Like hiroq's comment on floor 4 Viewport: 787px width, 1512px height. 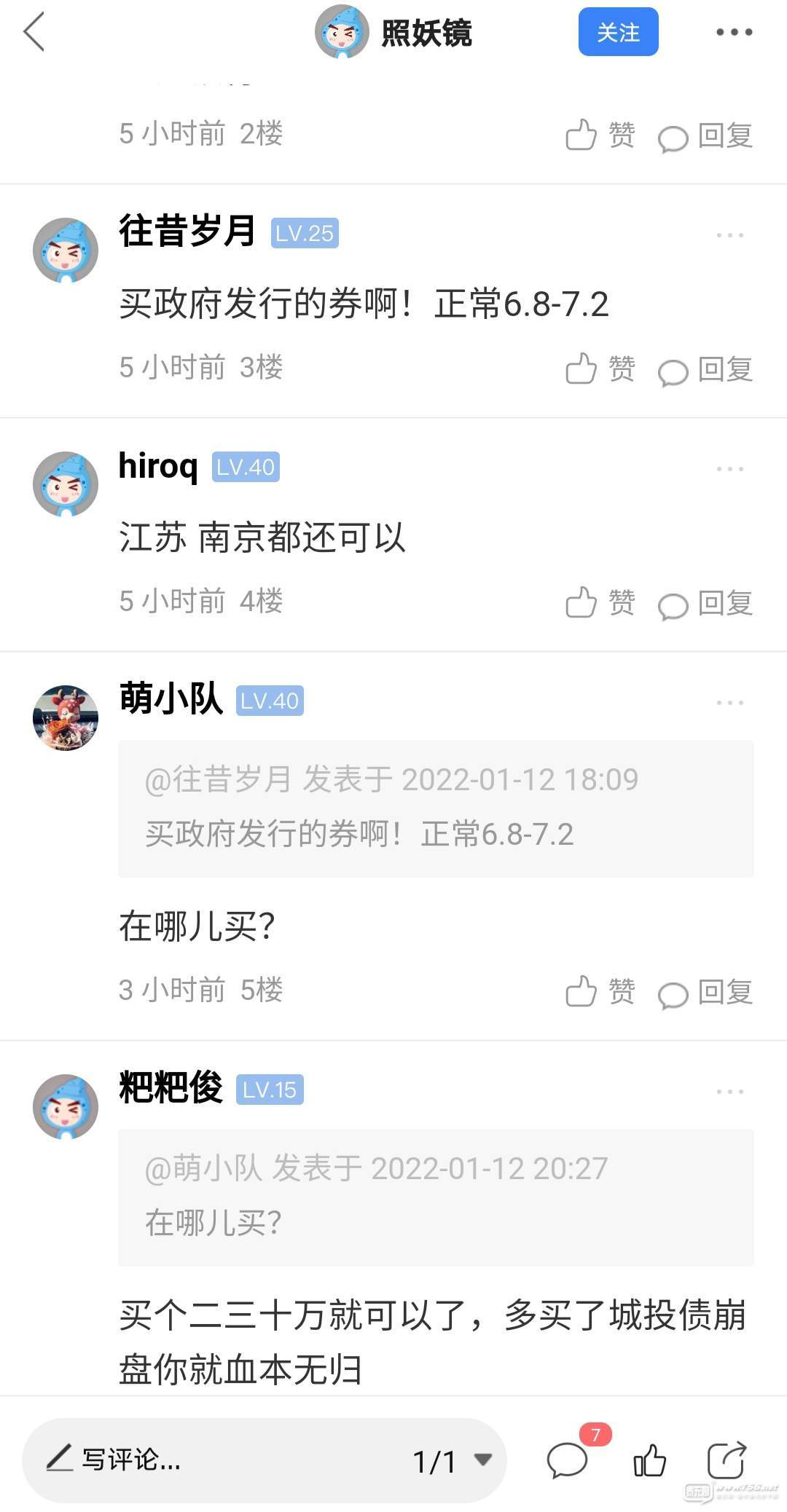[x=600, y=602]
